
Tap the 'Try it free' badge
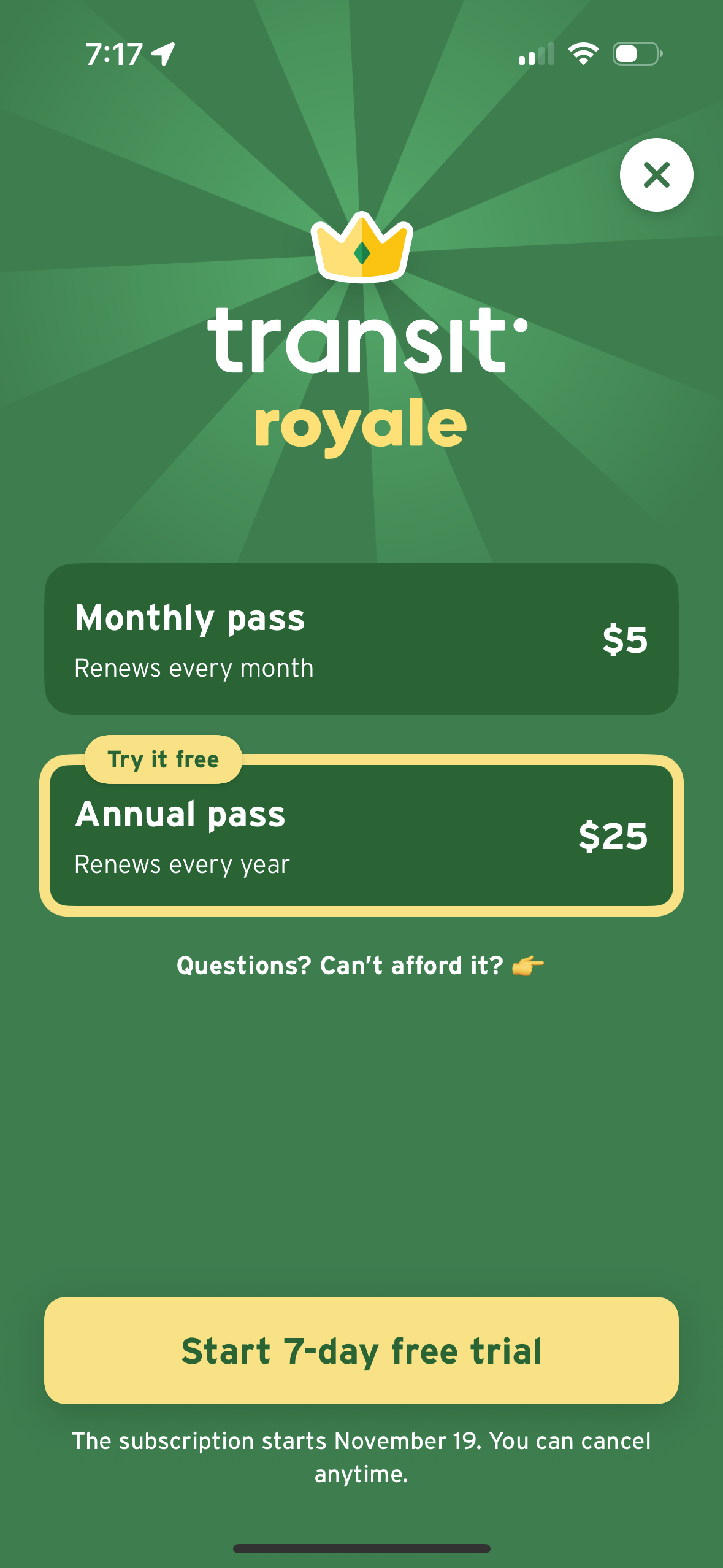(x=162, y=759)
